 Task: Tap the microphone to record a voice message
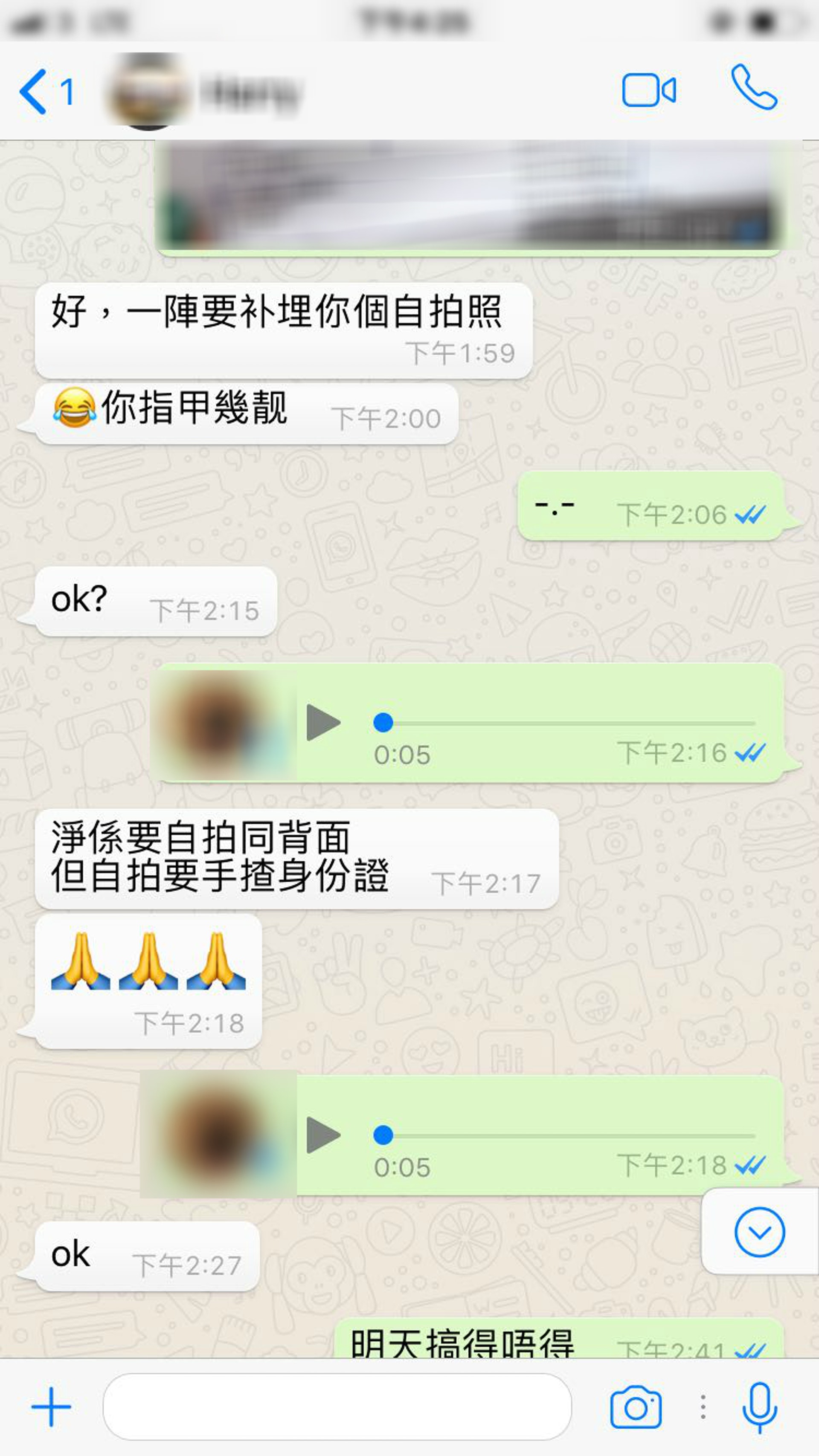coord(760,1407)
